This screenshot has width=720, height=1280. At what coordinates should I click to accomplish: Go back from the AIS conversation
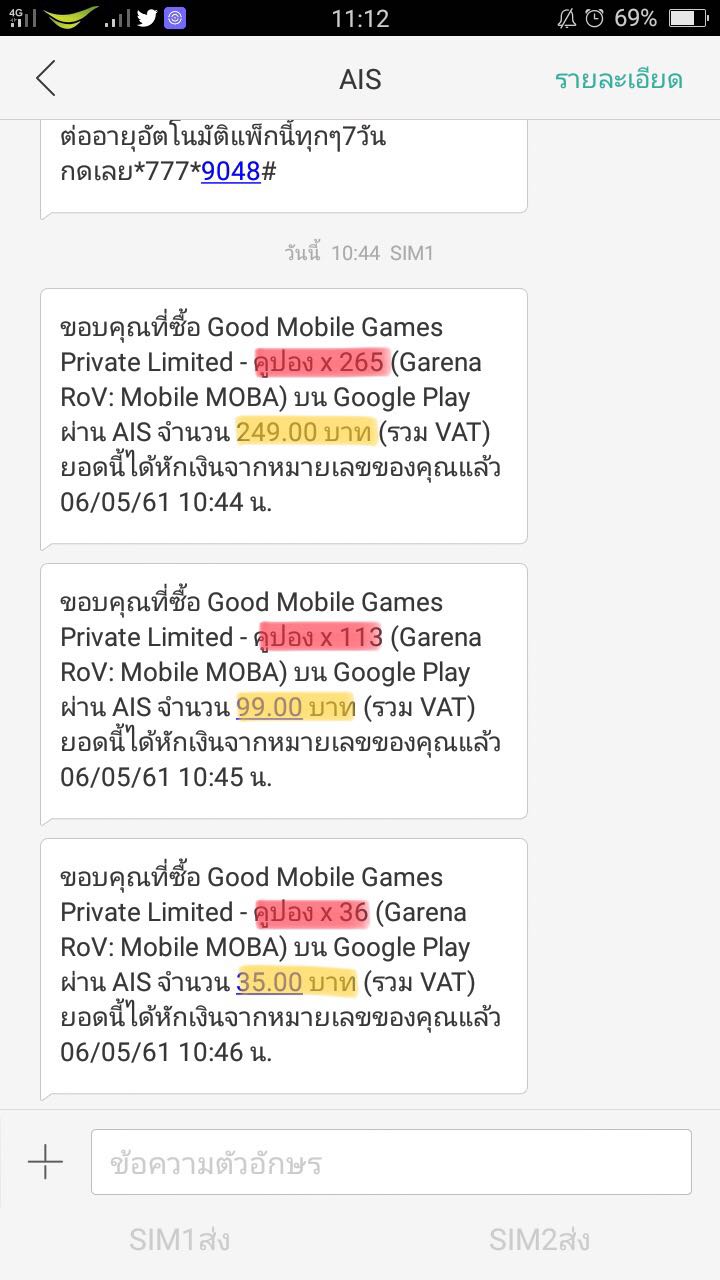tap(45, 78)
